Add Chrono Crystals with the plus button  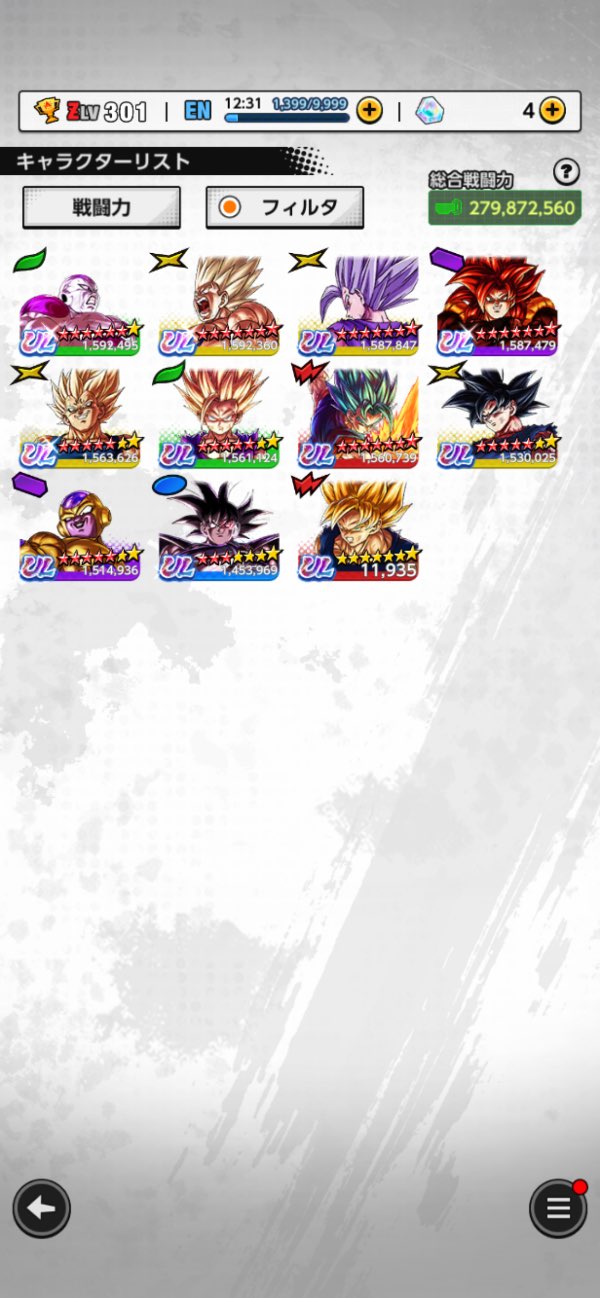(x=552, y=110)
